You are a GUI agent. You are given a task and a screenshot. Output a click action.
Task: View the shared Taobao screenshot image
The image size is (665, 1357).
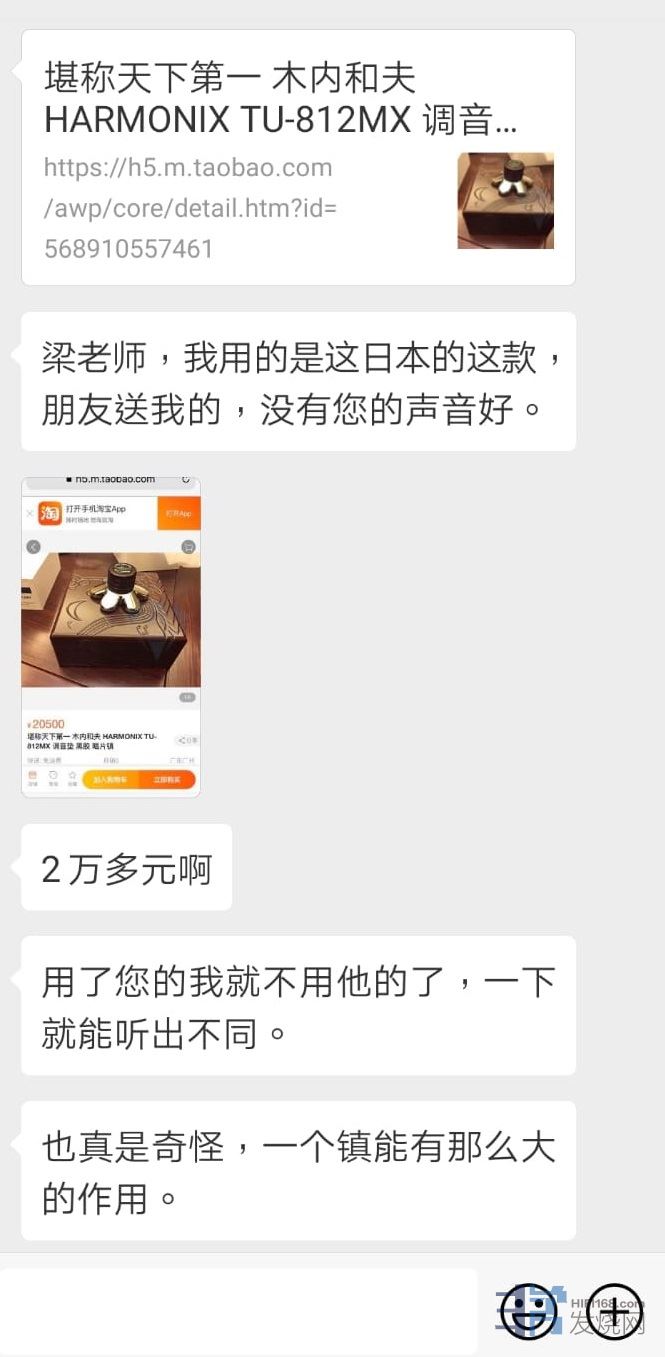(x=111, y=637)
